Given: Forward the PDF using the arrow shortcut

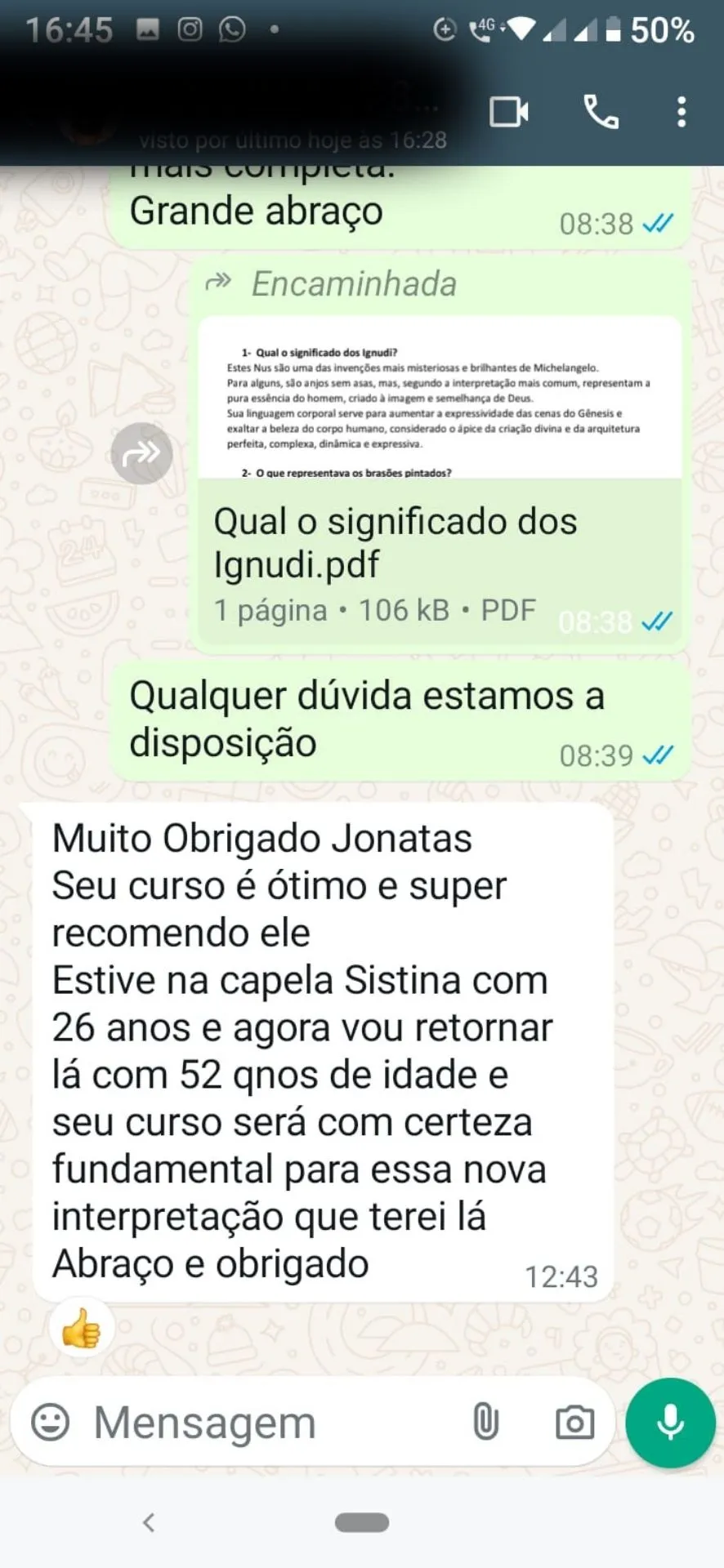Looking at the screenshot, I should (x=142, y=453).
